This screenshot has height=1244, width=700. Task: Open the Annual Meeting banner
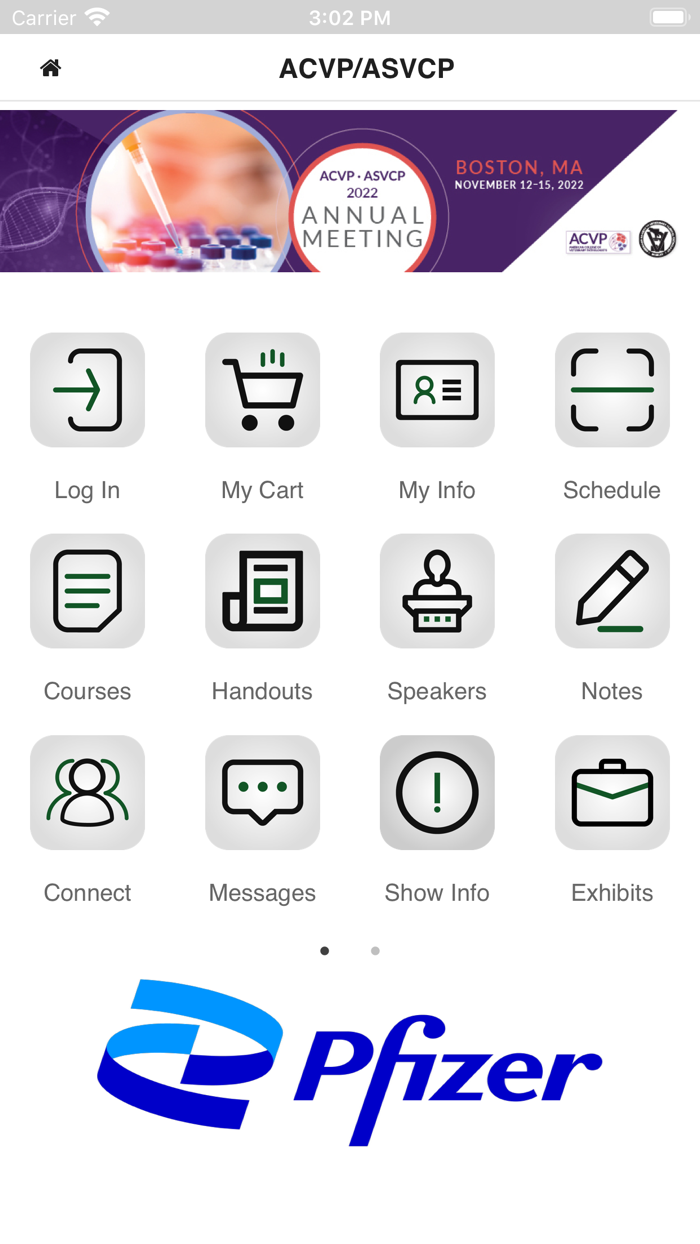350,191
